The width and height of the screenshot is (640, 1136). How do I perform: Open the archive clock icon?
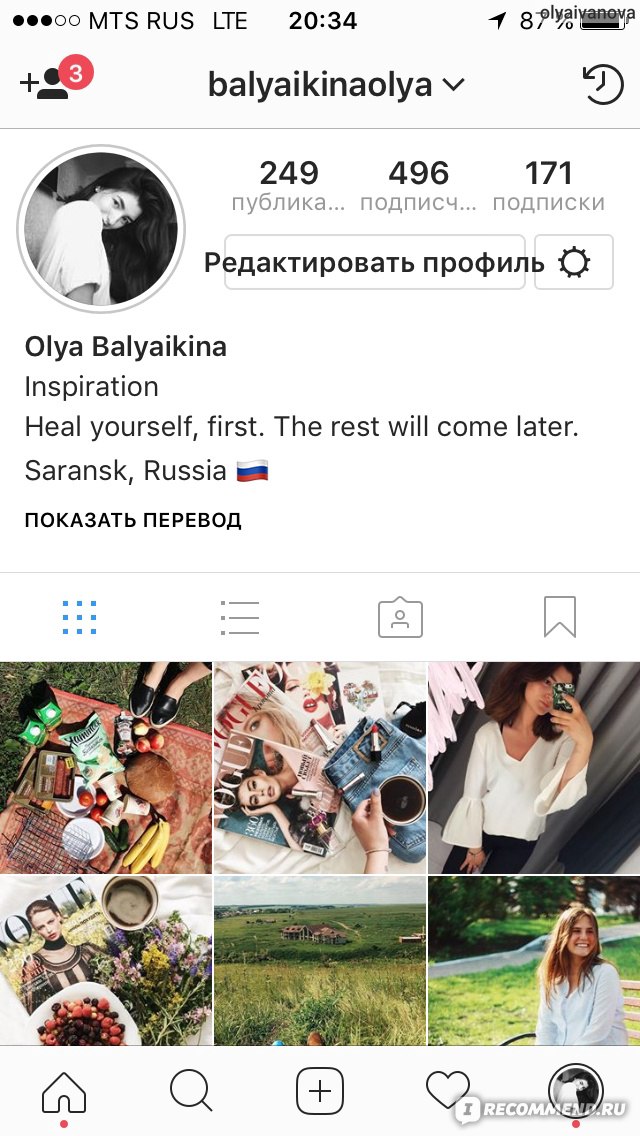602,85
